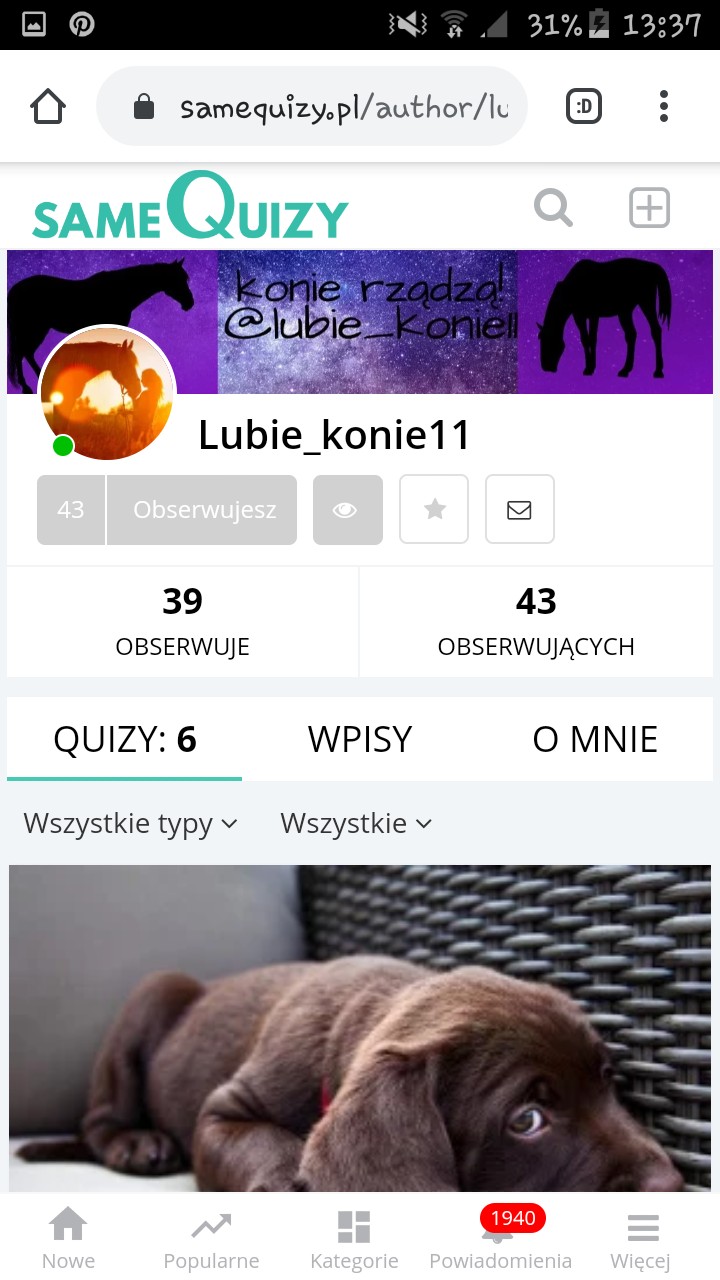Open the browser home page
This screenshot has width=720, height=1280.
pyautogui.click(x=48, y=107)
